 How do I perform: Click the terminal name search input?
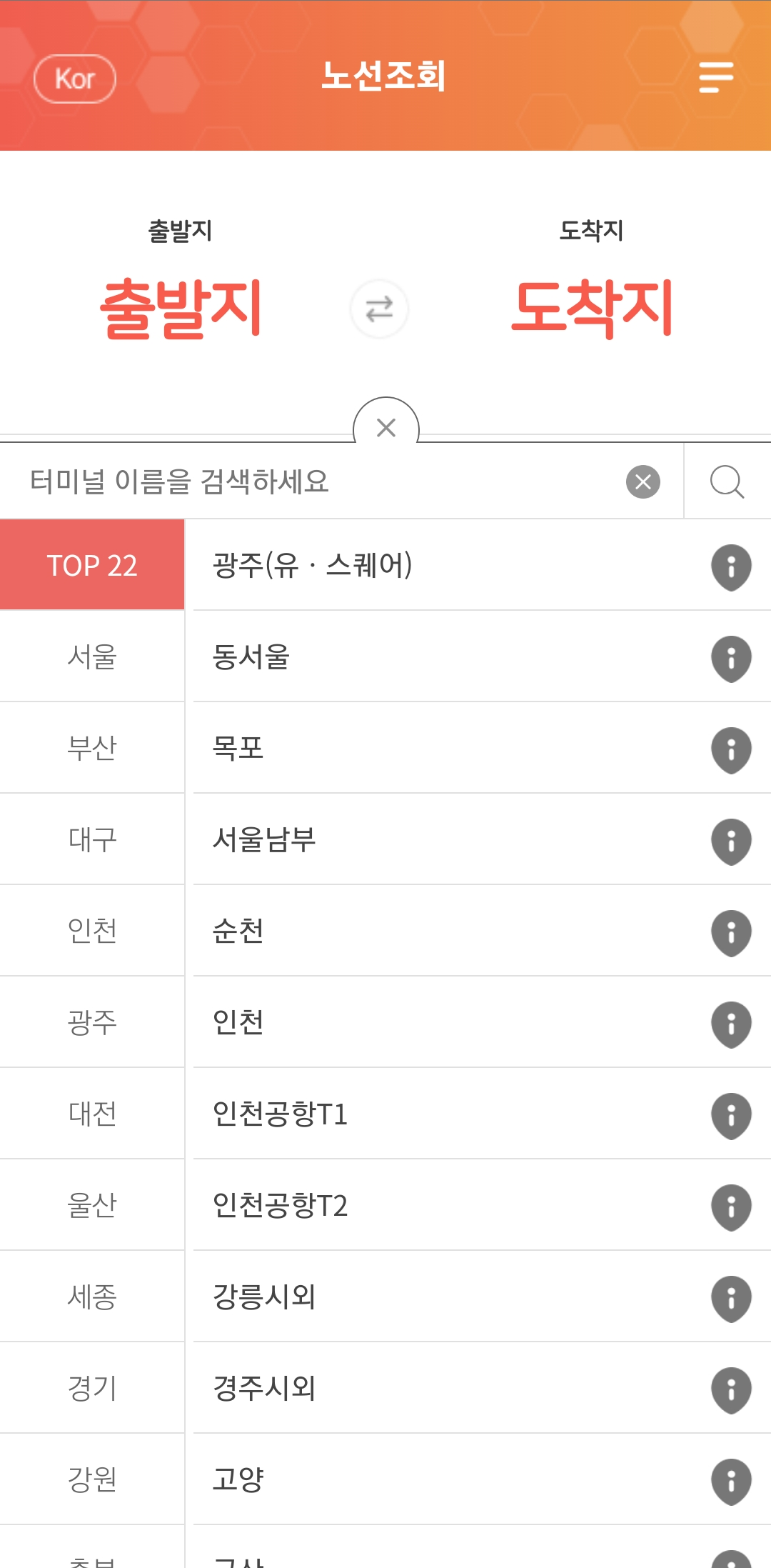[321, 481]
